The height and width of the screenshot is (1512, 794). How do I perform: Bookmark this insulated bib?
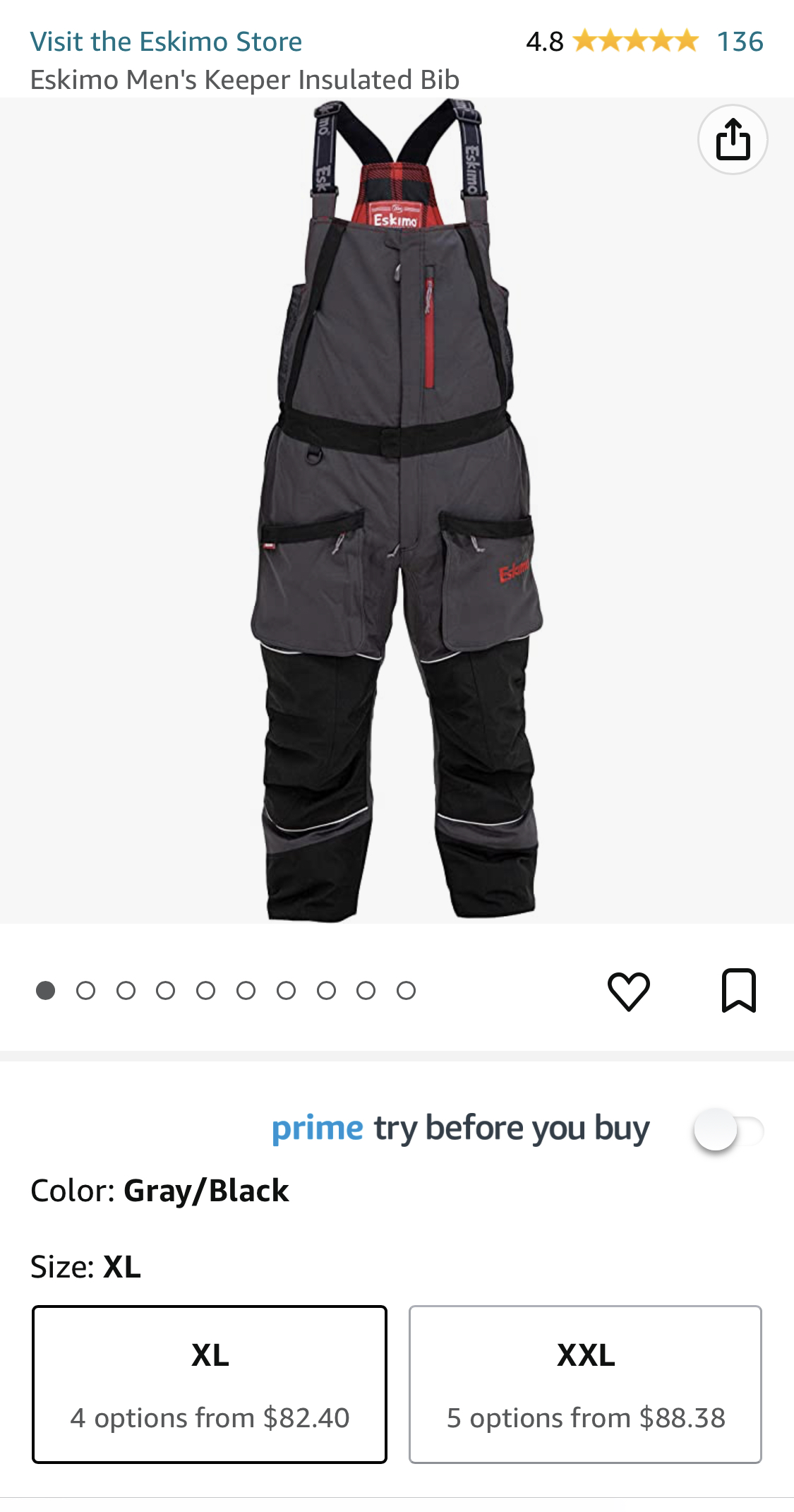pos(739,991)
